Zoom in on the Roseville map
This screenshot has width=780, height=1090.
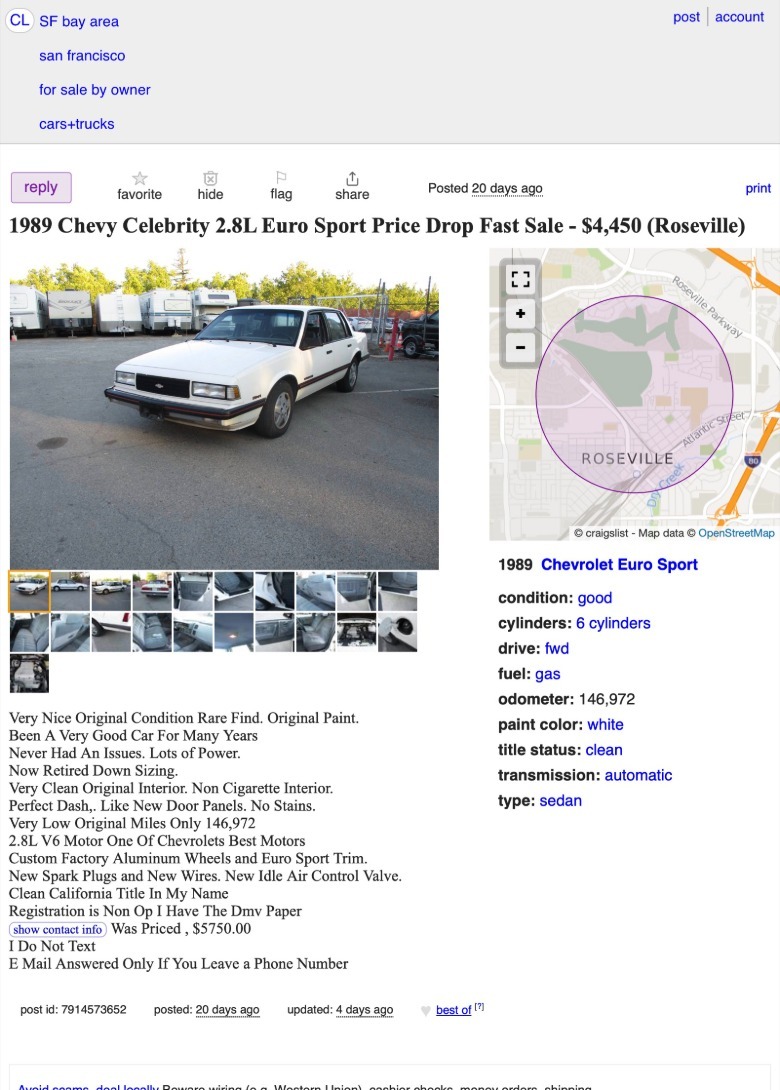(x=521, y=314)
